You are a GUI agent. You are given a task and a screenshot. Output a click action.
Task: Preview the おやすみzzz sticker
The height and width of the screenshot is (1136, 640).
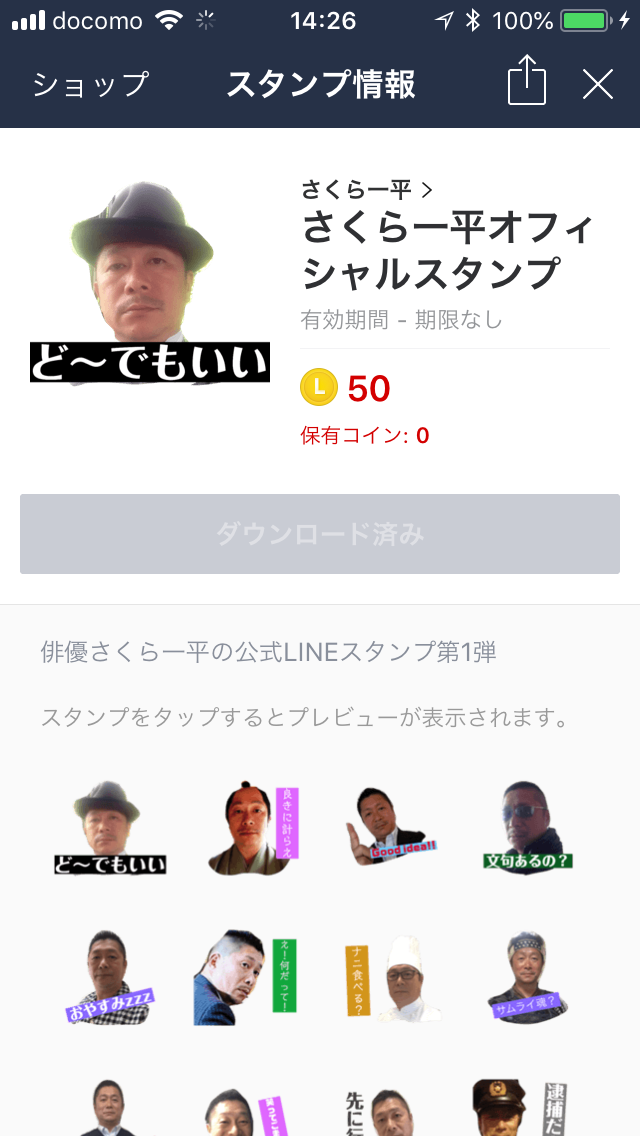pos(109,977)
